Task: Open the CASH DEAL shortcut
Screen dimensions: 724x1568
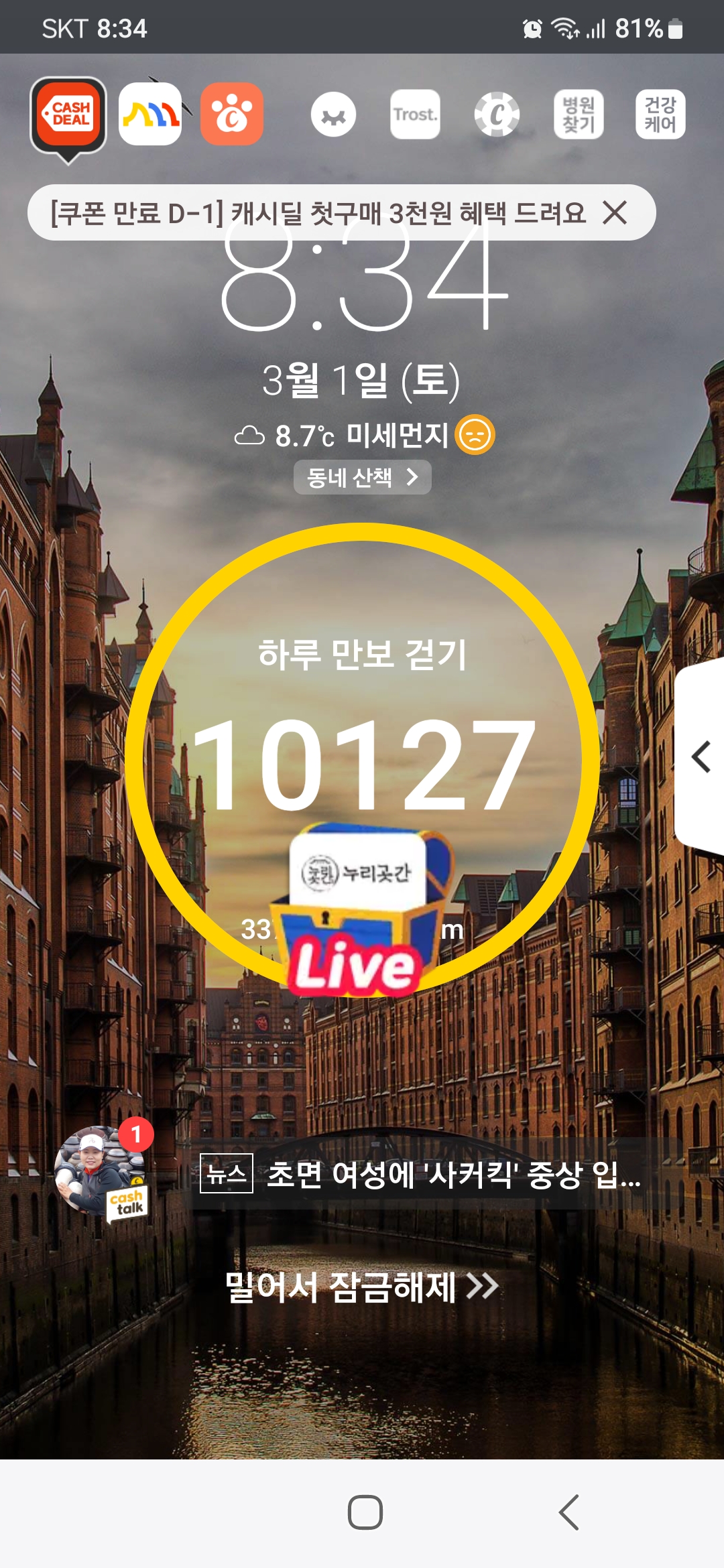Action: 69,115
